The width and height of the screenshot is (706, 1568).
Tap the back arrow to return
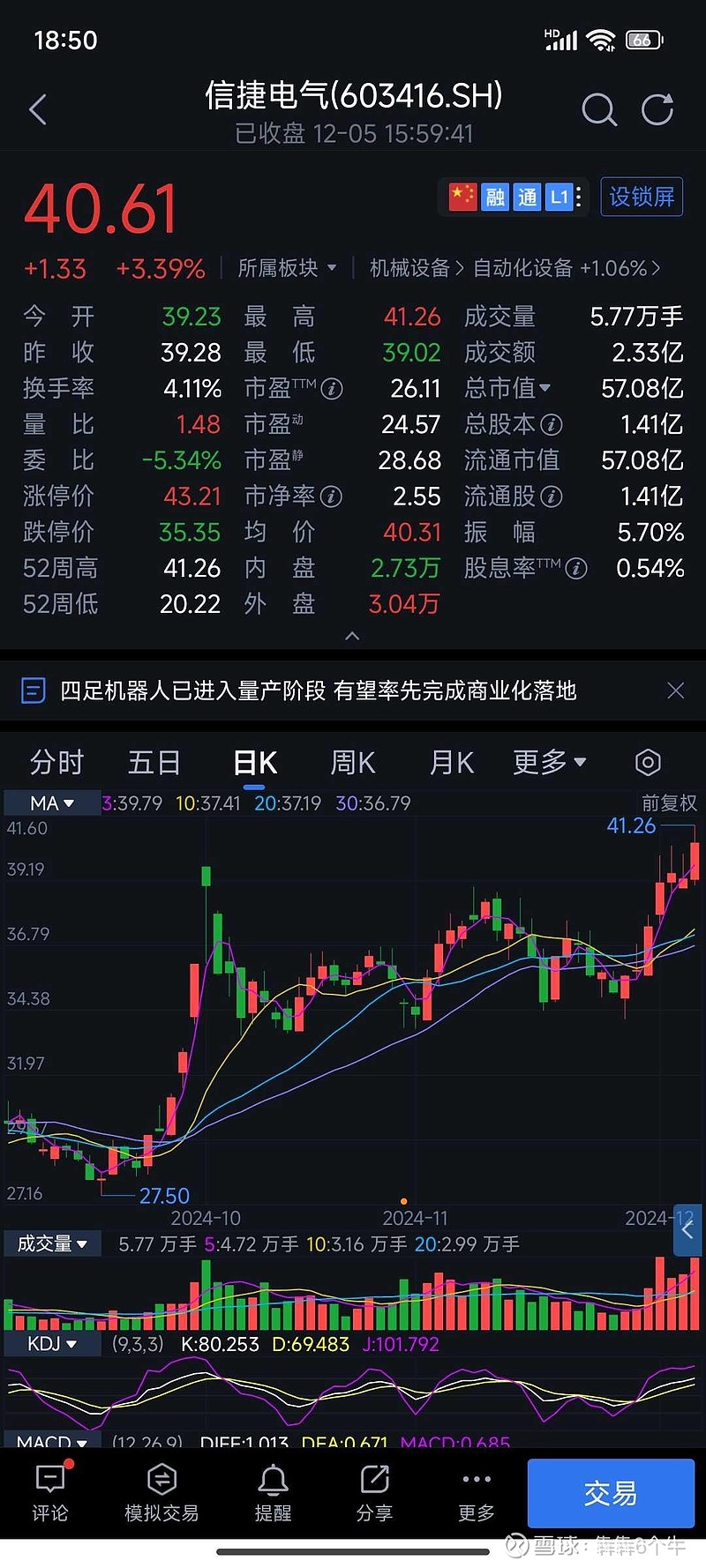[x=37, y=109]
